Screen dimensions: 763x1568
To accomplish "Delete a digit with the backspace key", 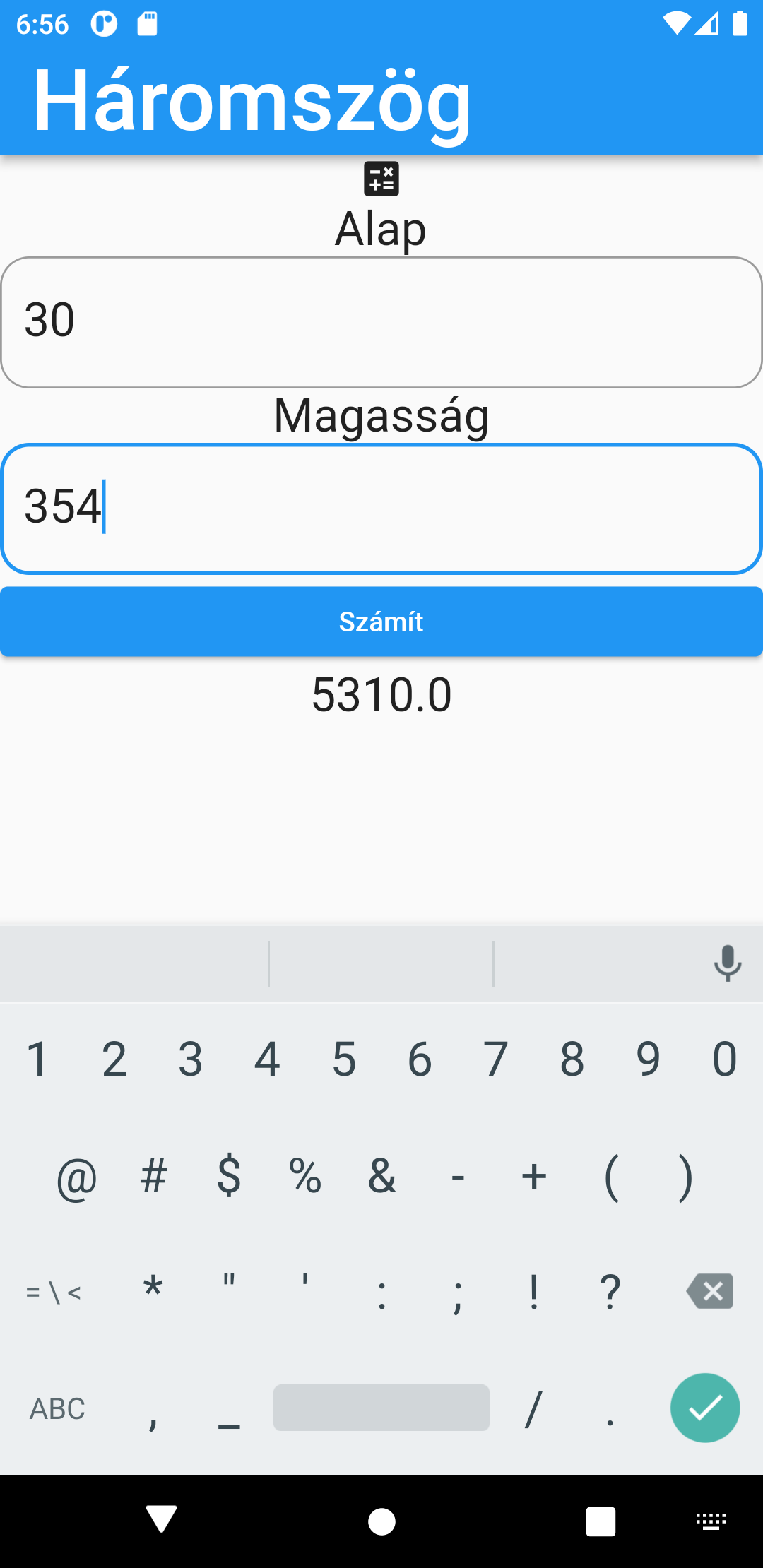I will click(x=709, y=1291).
